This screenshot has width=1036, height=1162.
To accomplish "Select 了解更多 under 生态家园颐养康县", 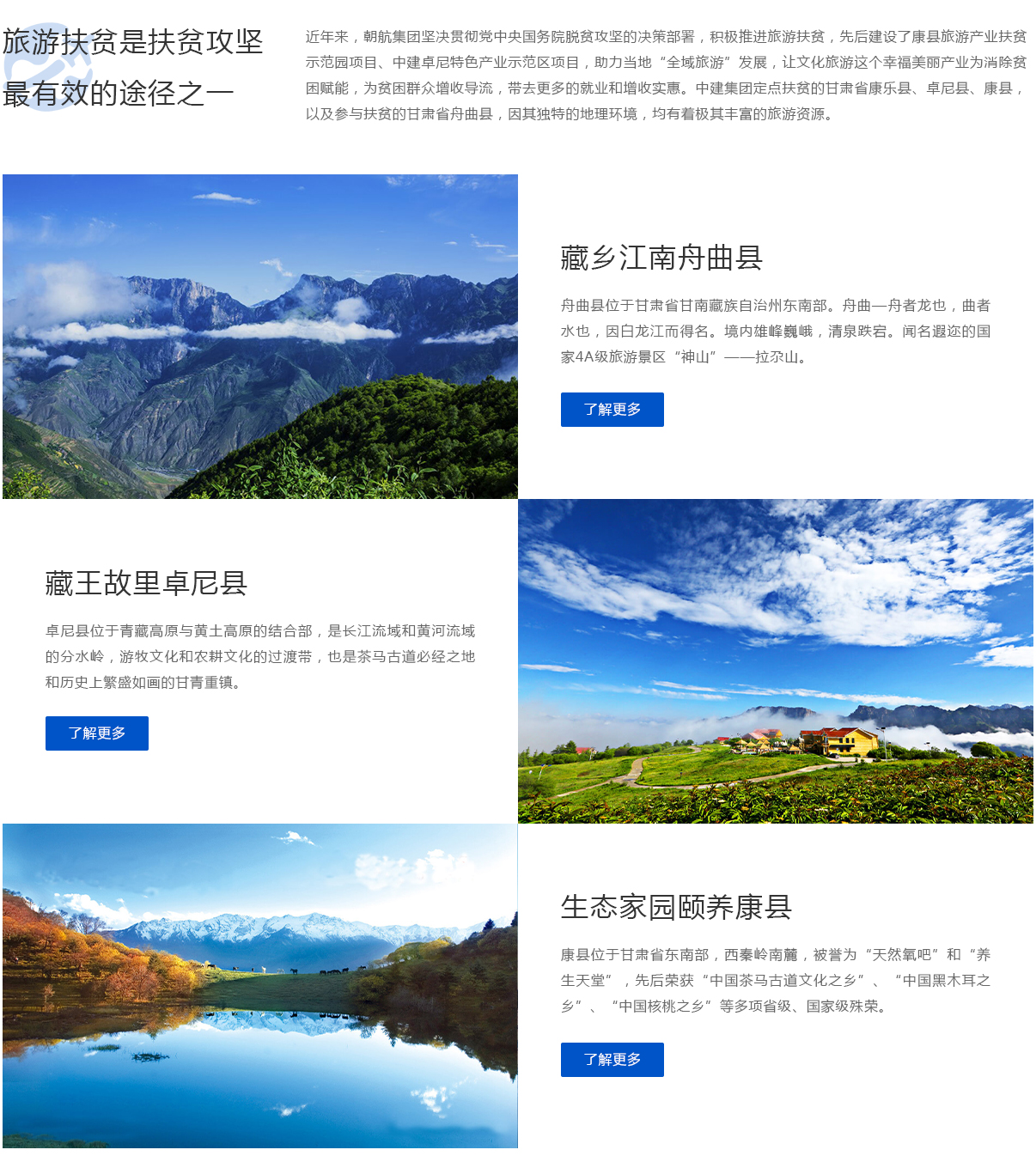I will (x=612, y=1060).
